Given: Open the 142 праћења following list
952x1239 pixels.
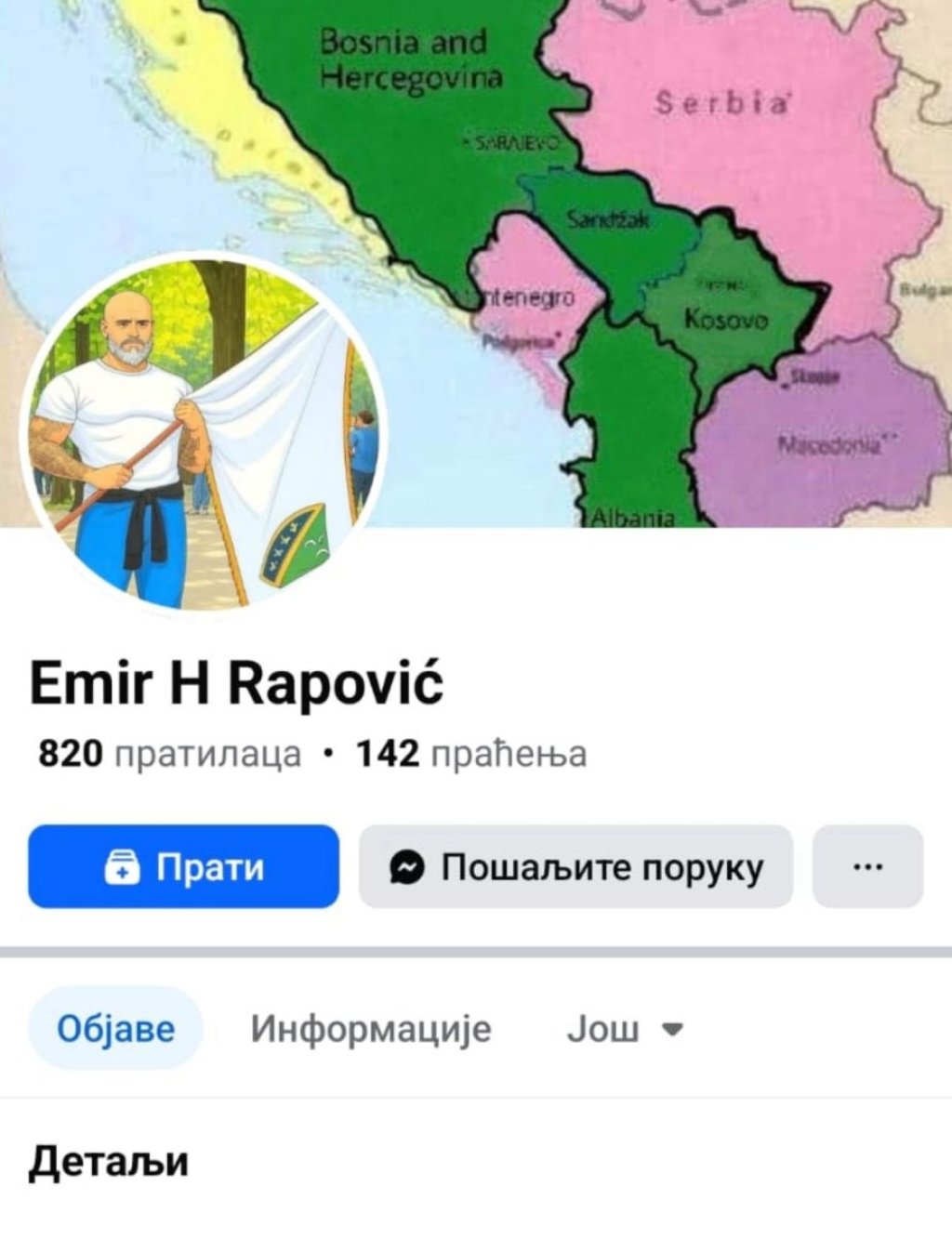Looking at the screenshot, I should (x=471, y=754).
